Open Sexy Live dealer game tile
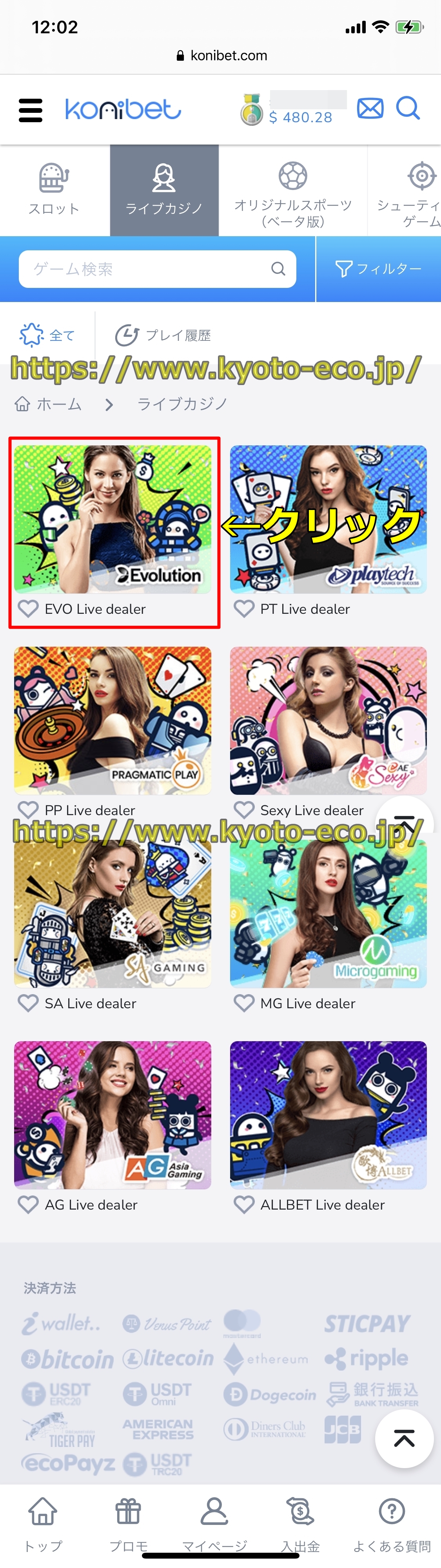The width and height of the screenshot is (441, 1568). 328,721
